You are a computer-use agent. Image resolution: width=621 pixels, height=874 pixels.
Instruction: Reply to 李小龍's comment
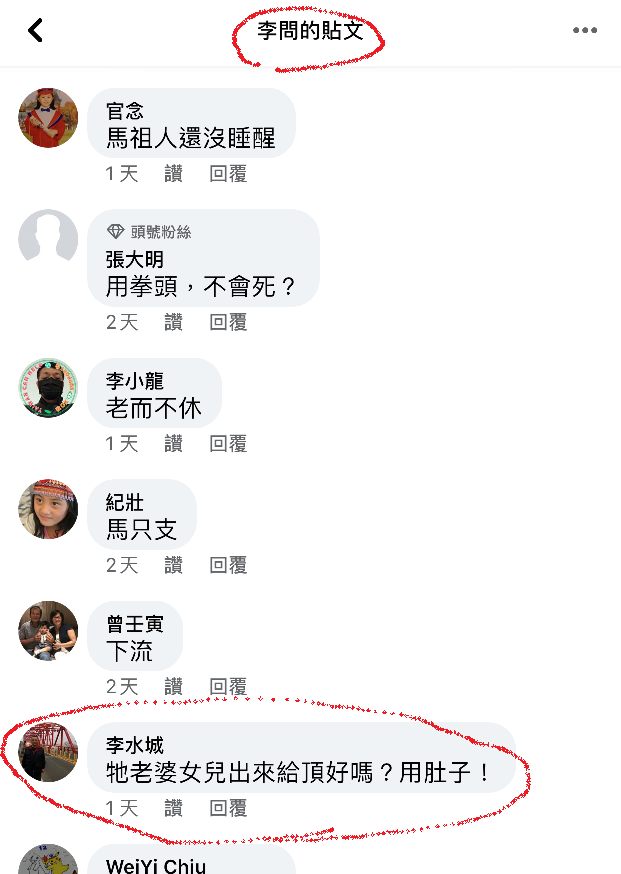(228, 443)
